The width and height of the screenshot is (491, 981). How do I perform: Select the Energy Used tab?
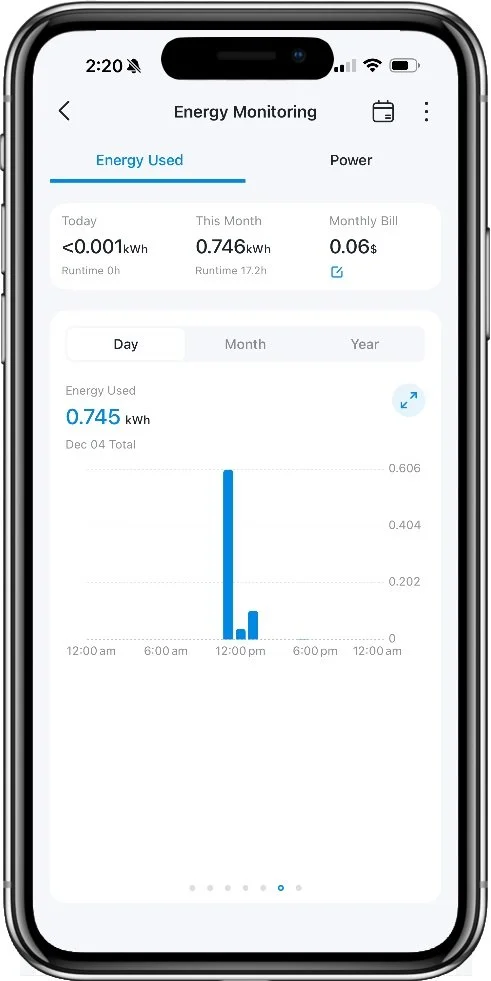(139, 160)
